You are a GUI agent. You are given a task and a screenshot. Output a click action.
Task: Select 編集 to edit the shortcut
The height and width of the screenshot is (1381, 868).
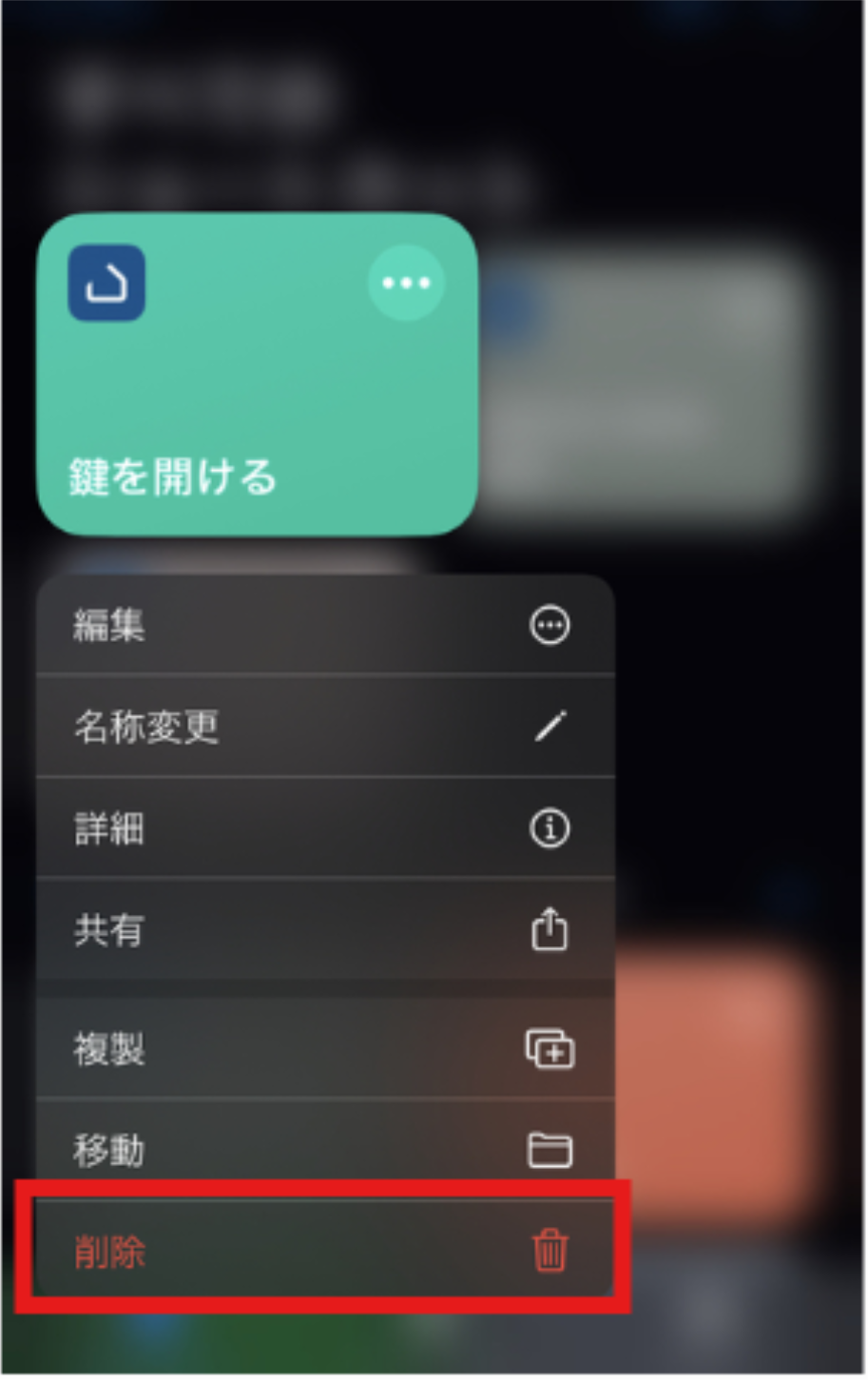324,626
